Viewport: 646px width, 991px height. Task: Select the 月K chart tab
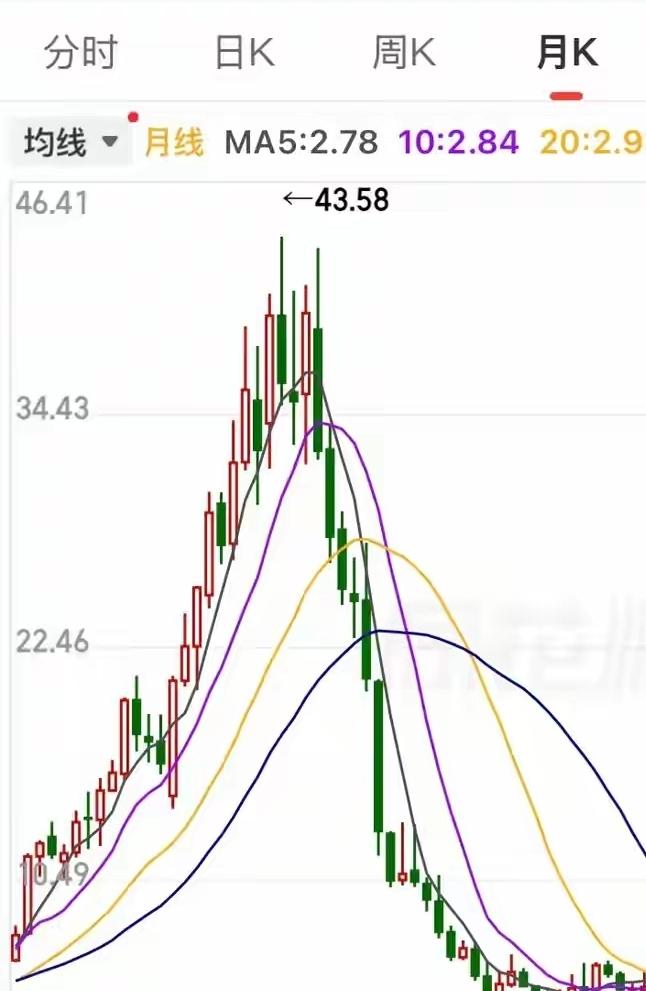click(567, 52)
